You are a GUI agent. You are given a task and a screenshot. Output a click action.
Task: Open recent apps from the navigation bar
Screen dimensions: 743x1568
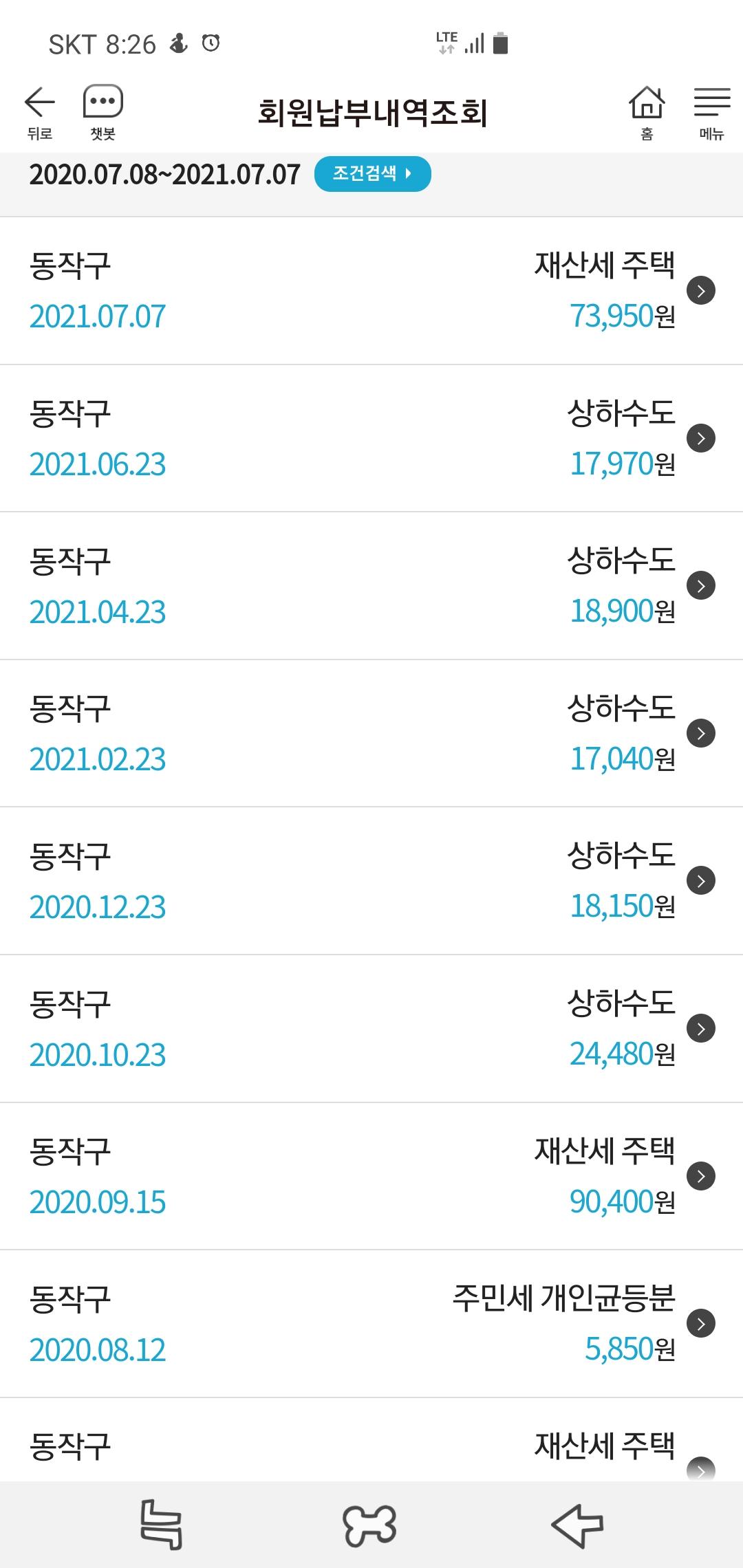coord(162,1525)
